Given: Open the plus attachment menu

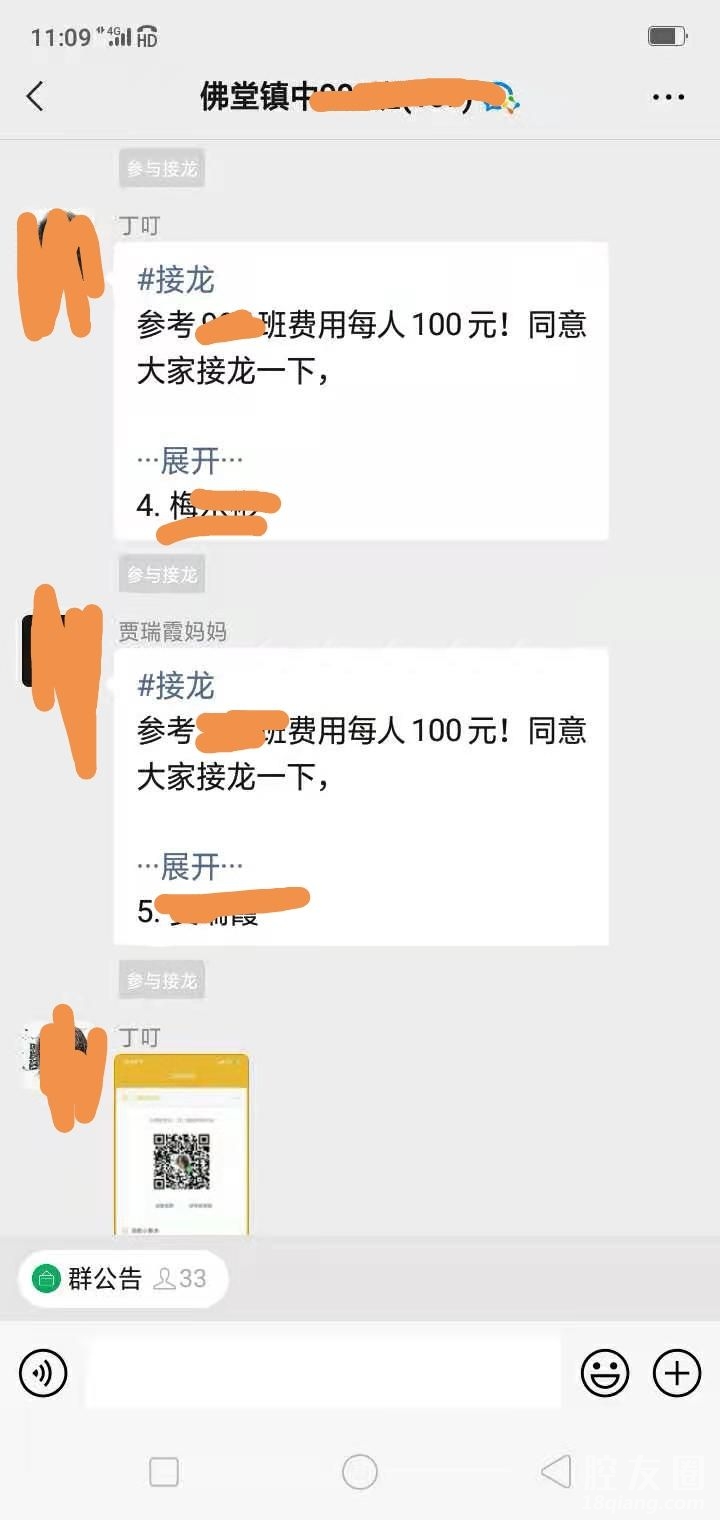Looking at the screenshot, I should pyautogui.click(x=677, y=1373).
